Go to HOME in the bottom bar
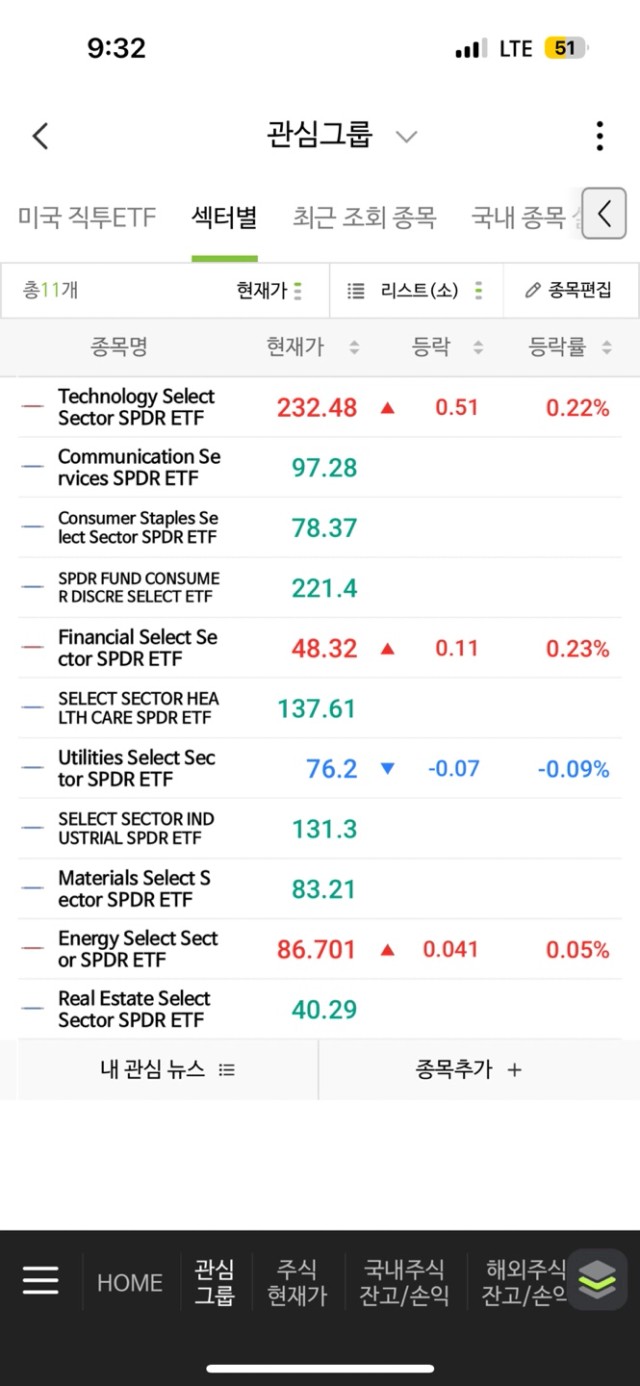This screenshot has width=640, height=1386. (130, 1283)
